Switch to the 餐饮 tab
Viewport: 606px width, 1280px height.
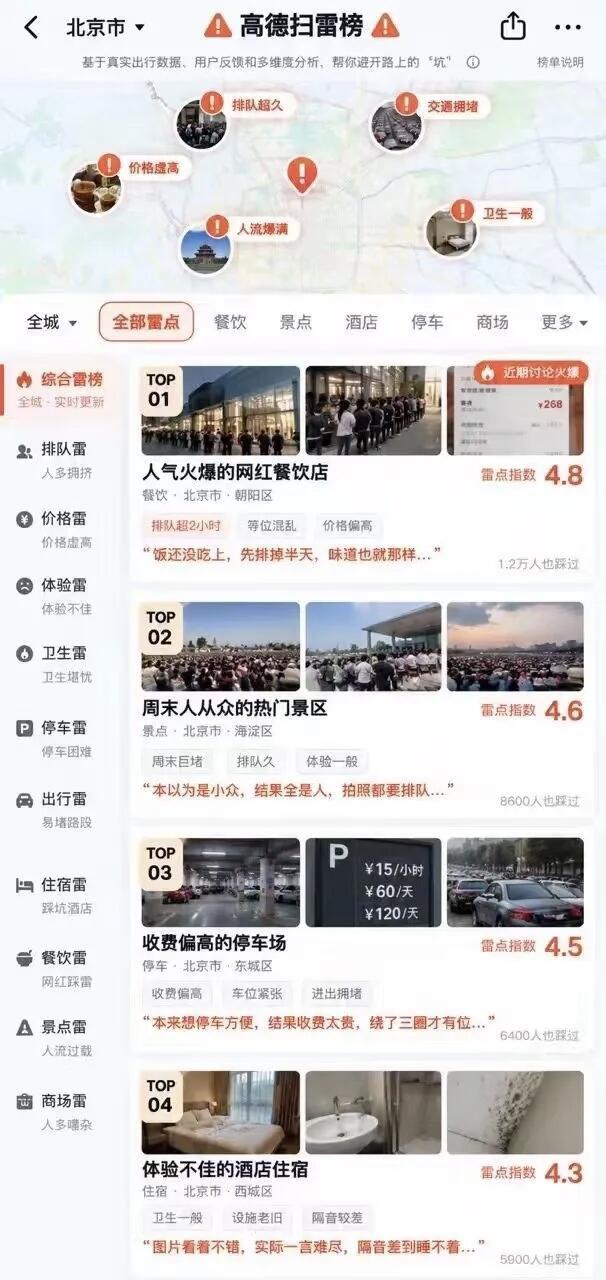pos(230,322)
